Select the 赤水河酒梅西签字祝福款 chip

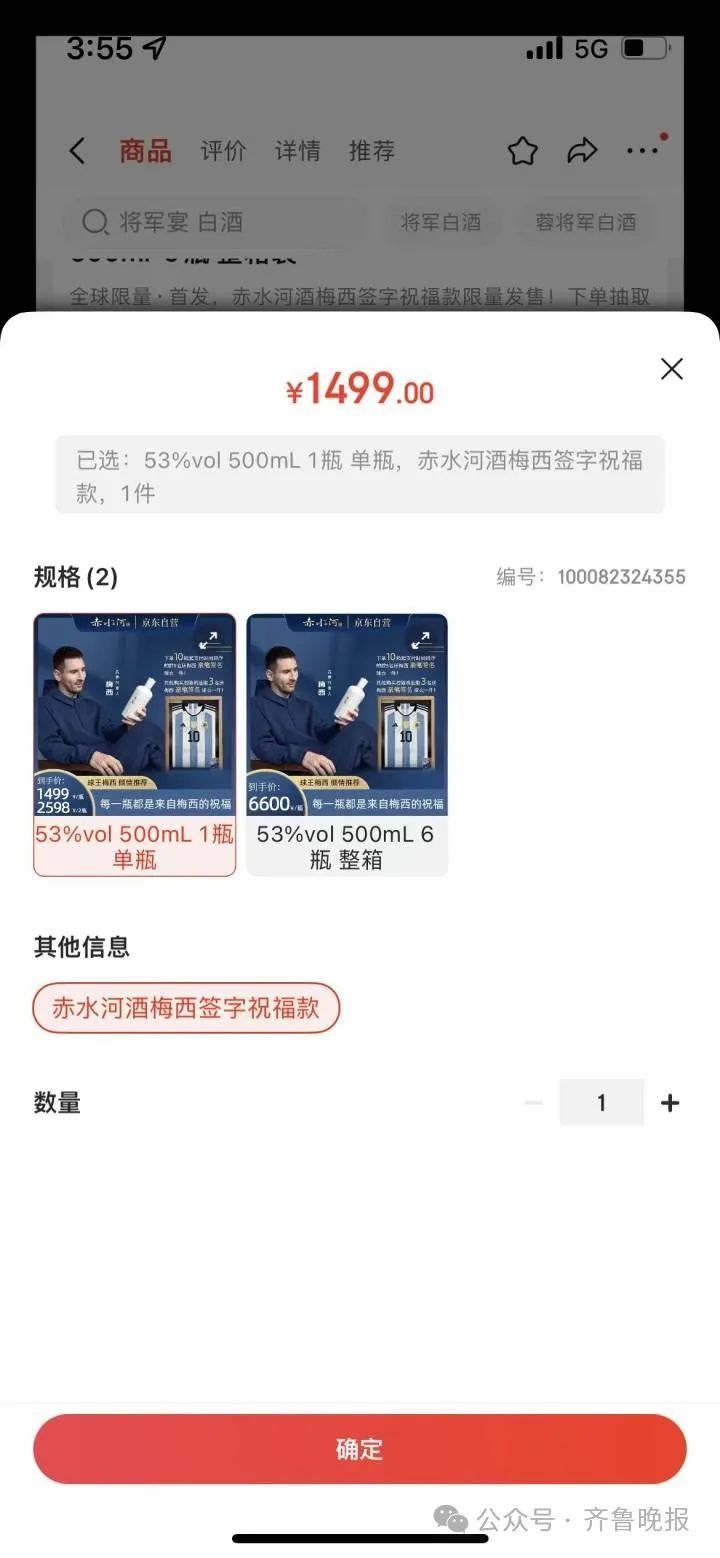186,1007
